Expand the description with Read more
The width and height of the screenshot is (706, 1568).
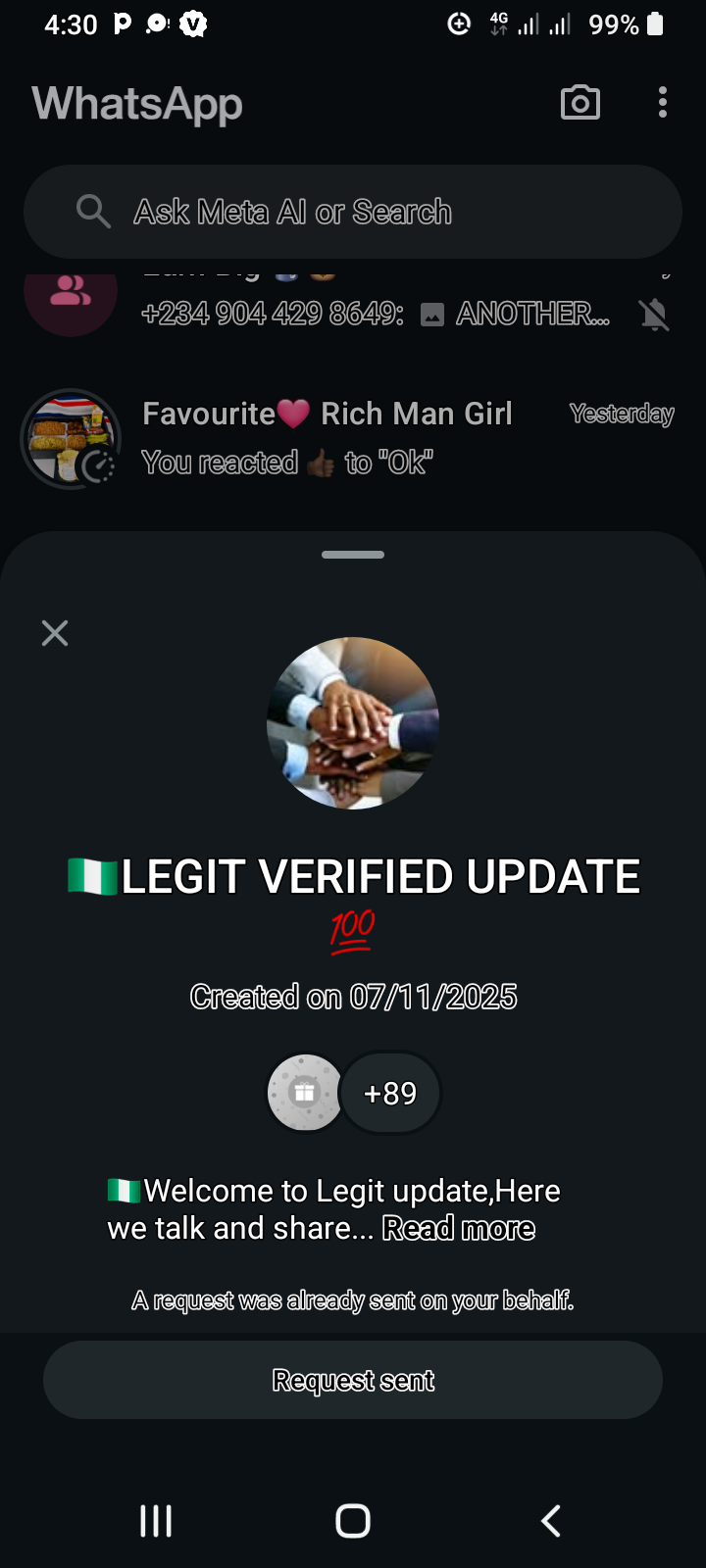[x=458, y=1229]
